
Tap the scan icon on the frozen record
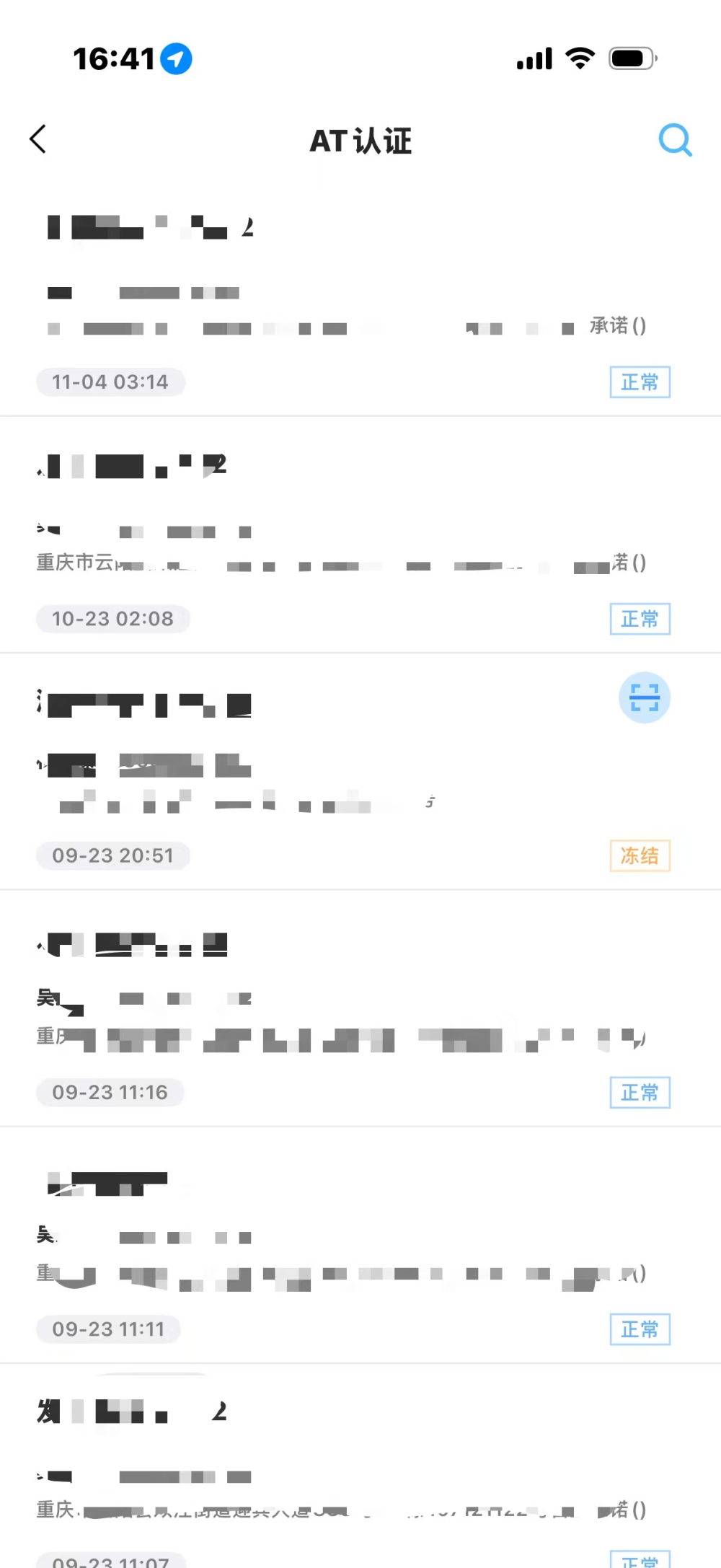[644, 697]
